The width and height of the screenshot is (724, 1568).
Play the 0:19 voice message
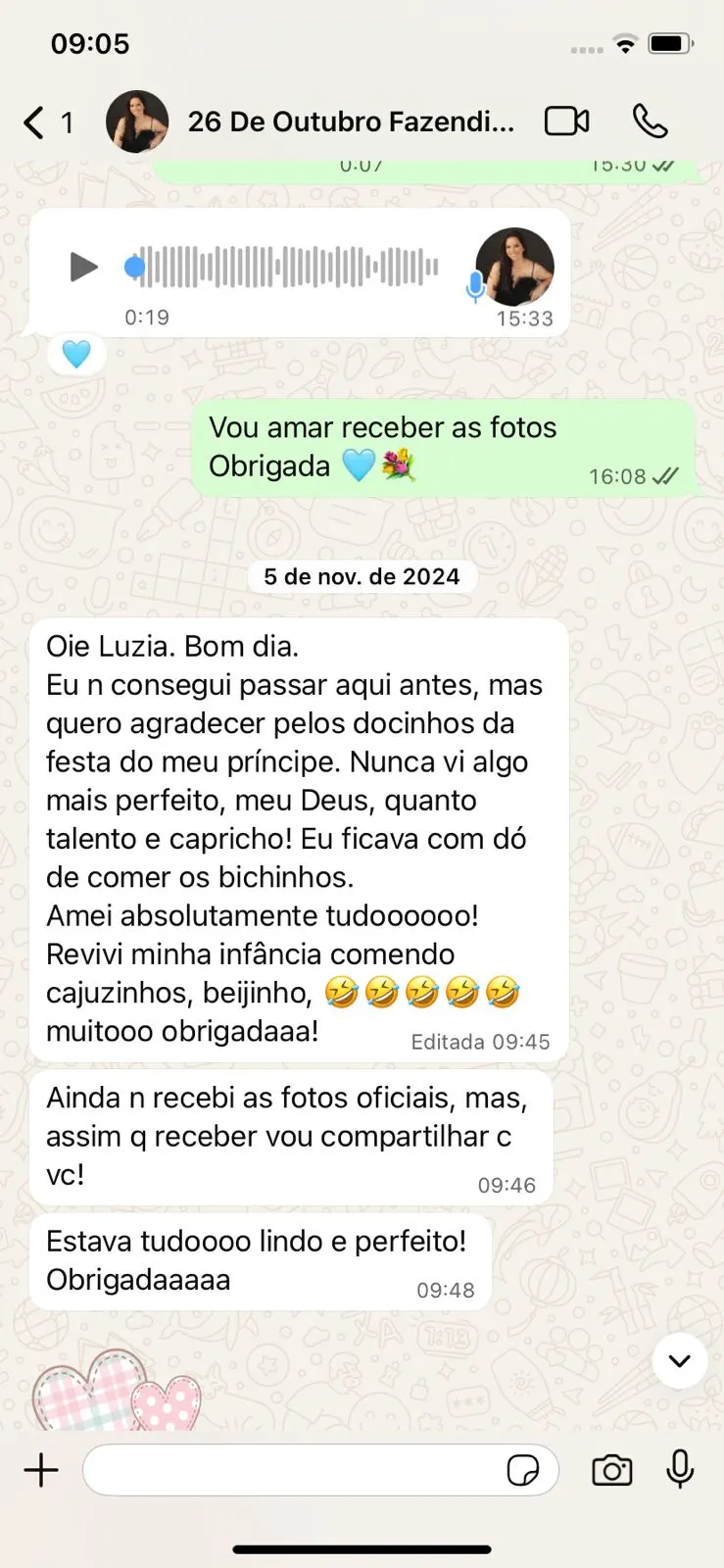pos(83,267)
